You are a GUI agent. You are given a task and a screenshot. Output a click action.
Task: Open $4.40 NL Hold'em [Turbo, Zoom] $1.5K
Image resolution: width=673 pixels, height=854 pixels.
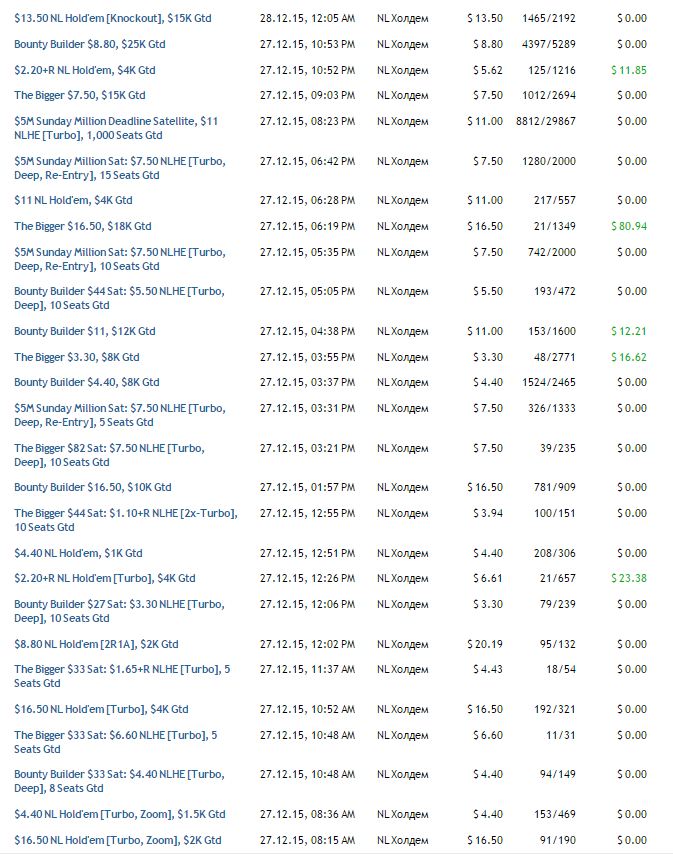(119, 814)
